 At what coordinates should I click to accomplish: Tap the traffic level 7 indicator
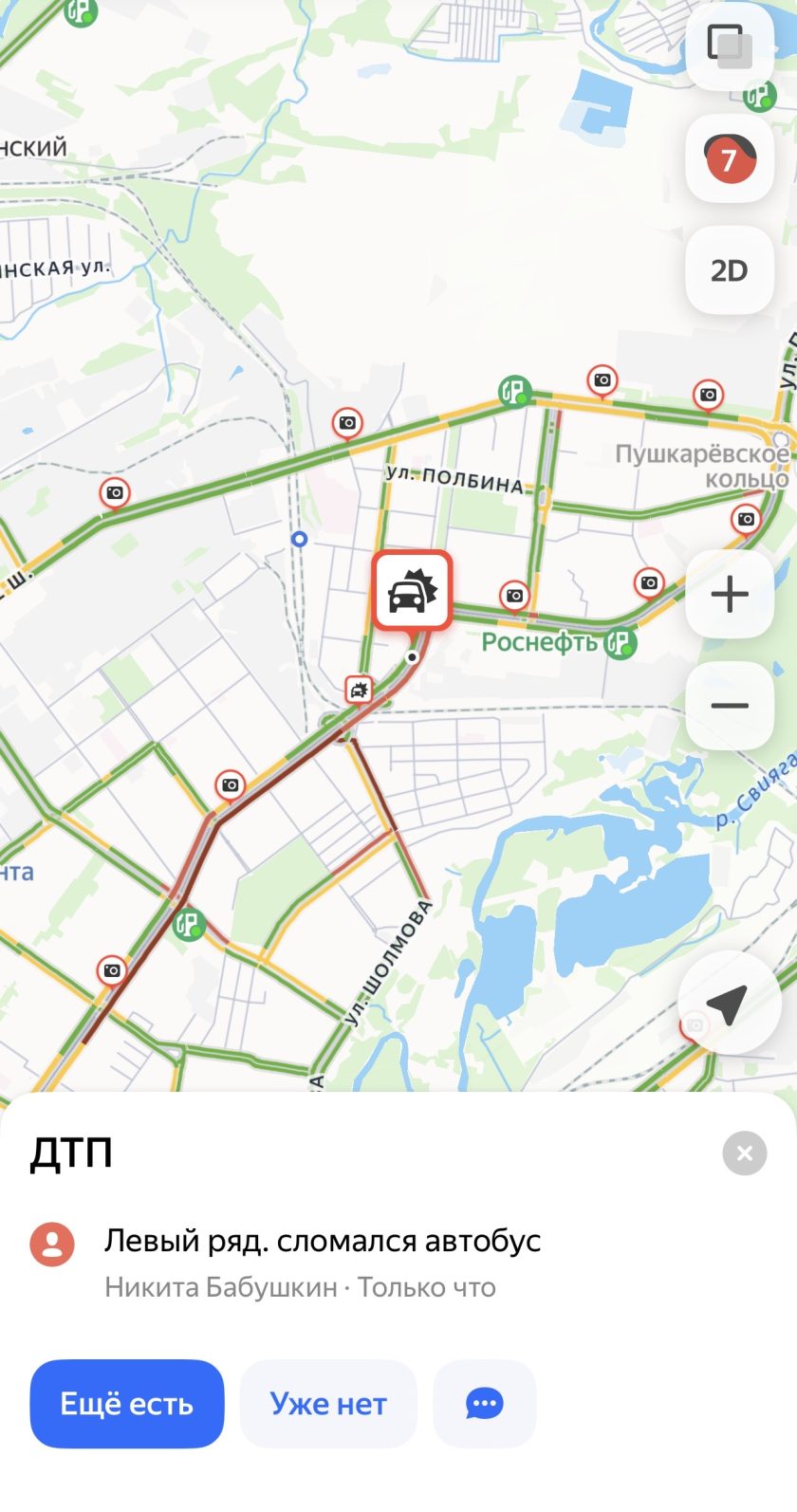[729, 158]
